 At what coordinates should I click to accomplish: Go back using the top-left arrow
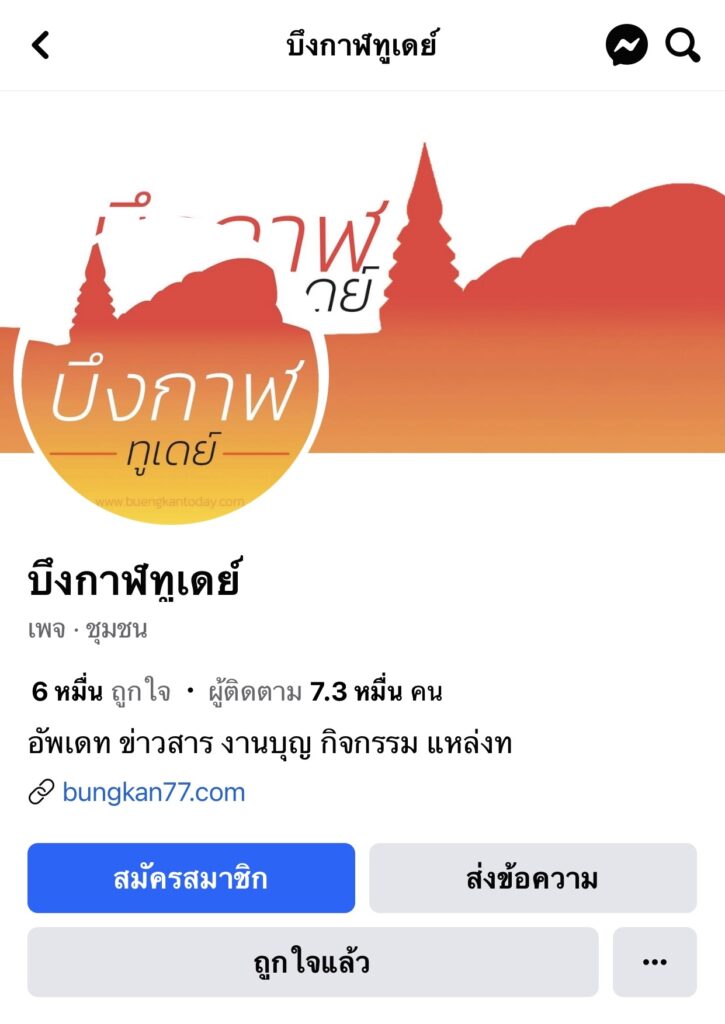[x=40, y=45]
